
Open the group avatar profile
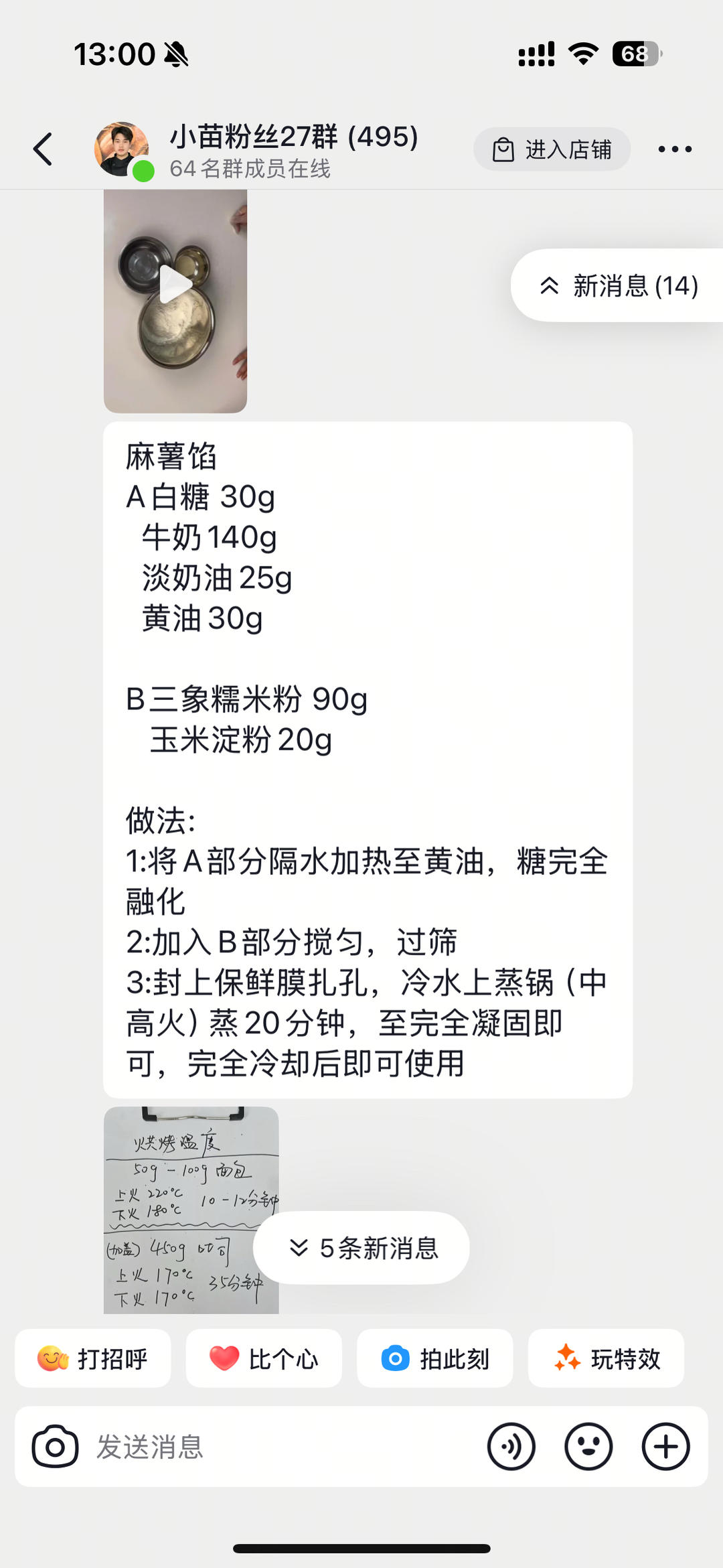pyautogui.click(x=122, y=149)
